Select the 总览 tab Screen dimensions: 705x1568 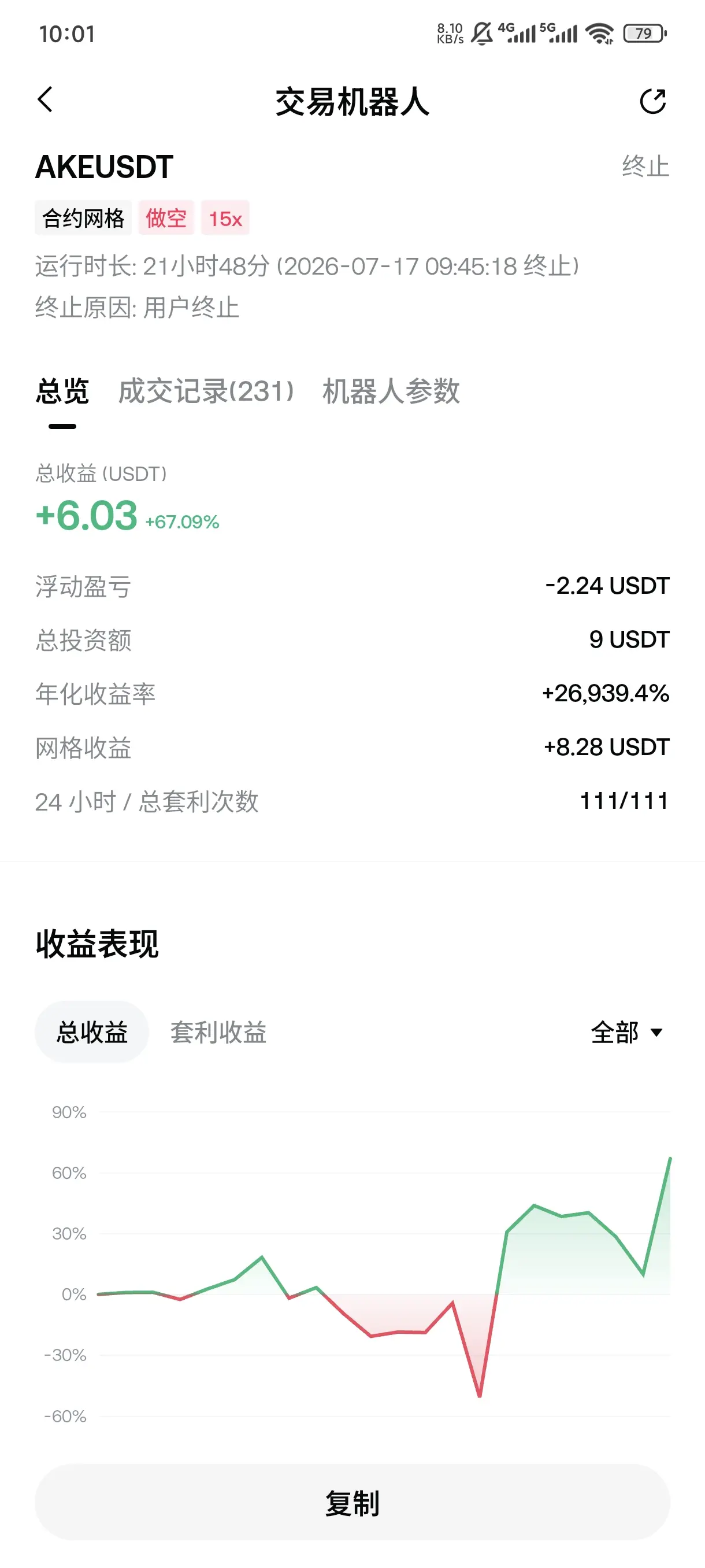[x=62, y=391]
